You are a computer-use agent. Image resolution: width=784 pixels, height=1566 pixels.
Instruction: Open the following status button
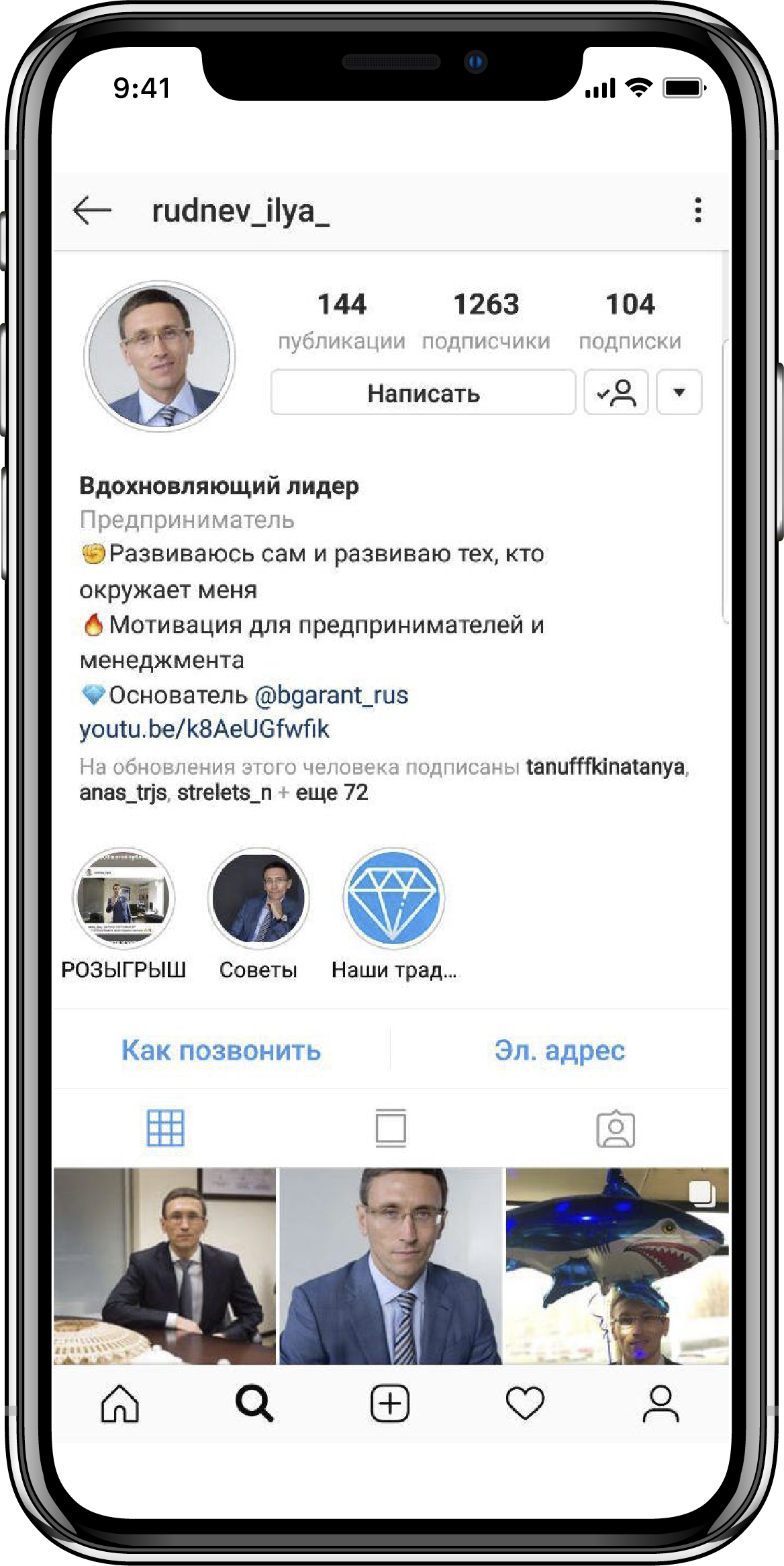pyautogui.click(x=616, y=392)
